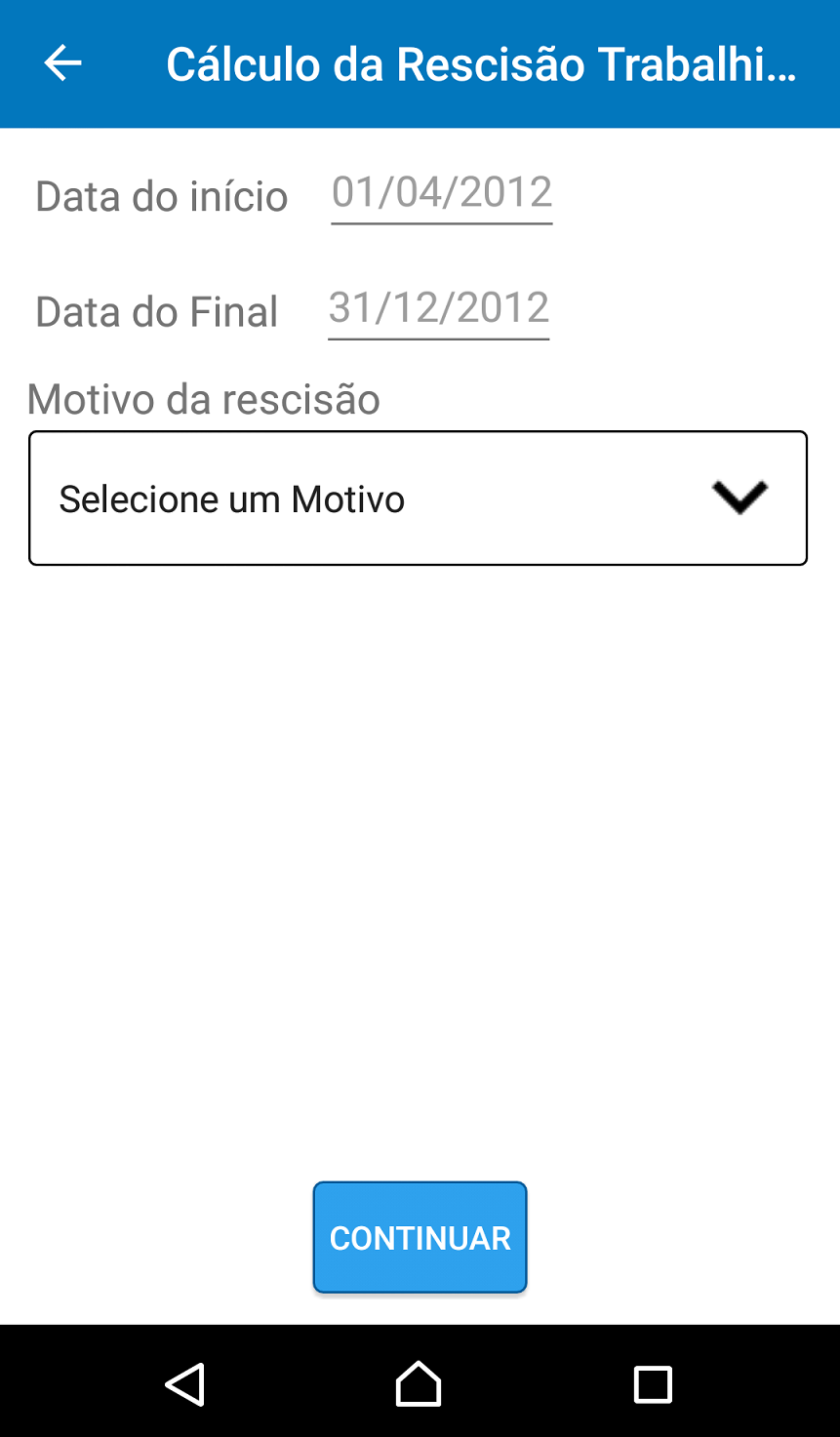The width and height of the screenshot is (840, 1437).
Task: Change the Data do Final date field
Action: pyautogui.click(x=439, y=308)
